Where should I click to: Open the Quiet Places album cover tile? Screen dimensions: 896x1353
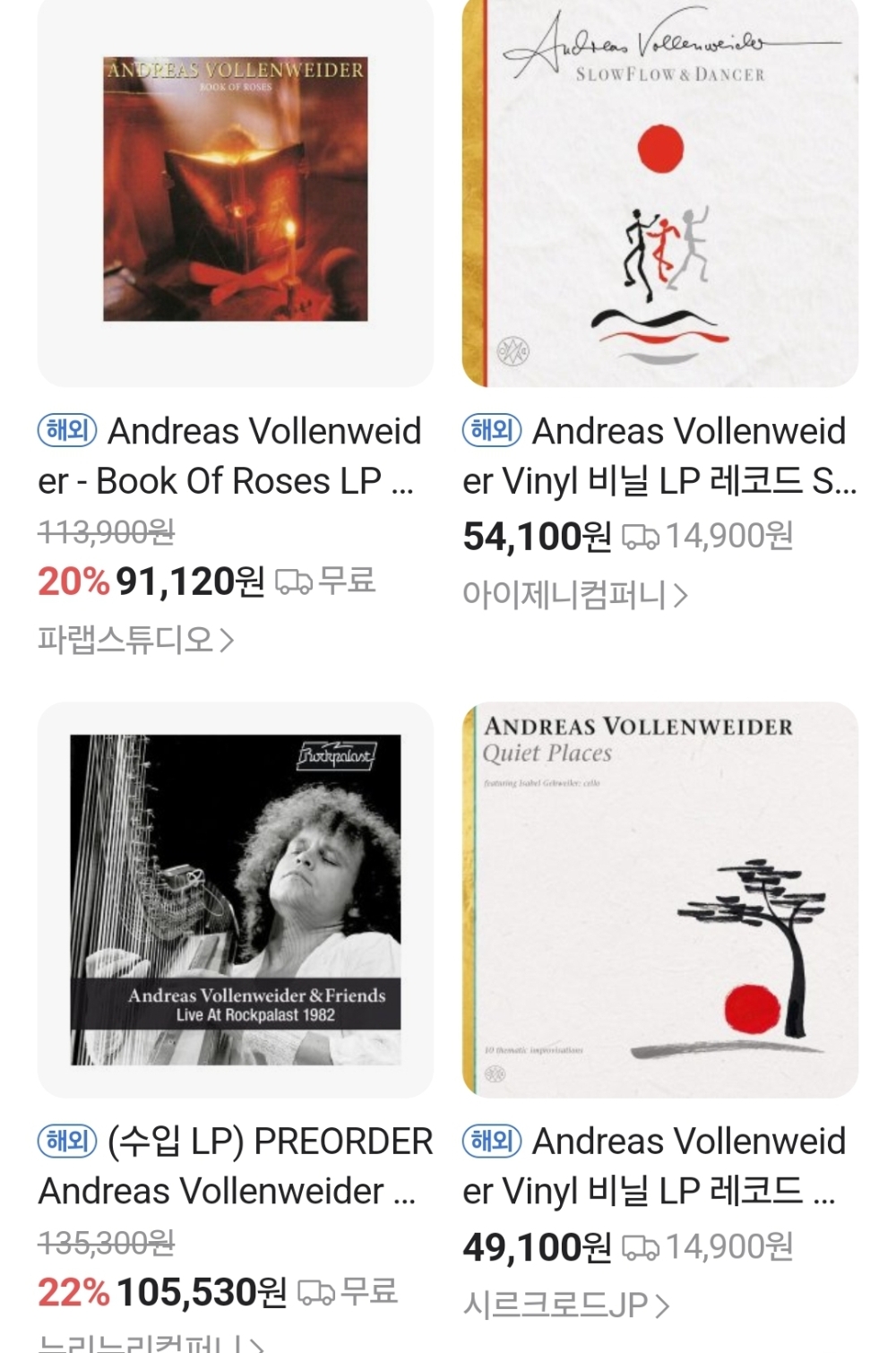660,899
